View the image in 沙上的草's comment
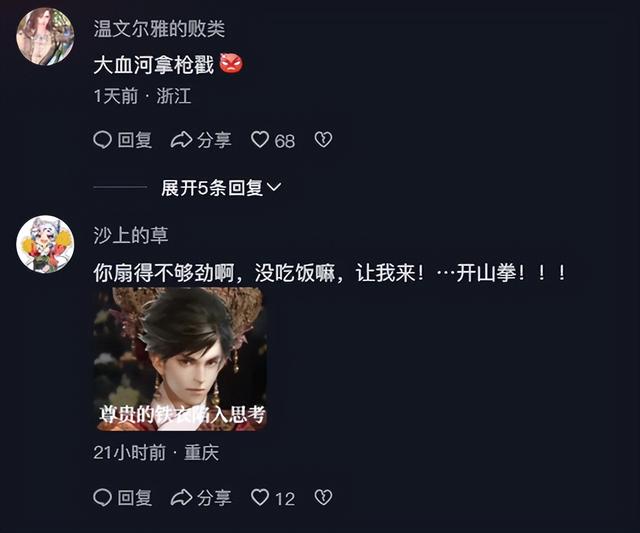Image resolution: width=640 pixels, height=533 pixels. (x=180, y=359)
